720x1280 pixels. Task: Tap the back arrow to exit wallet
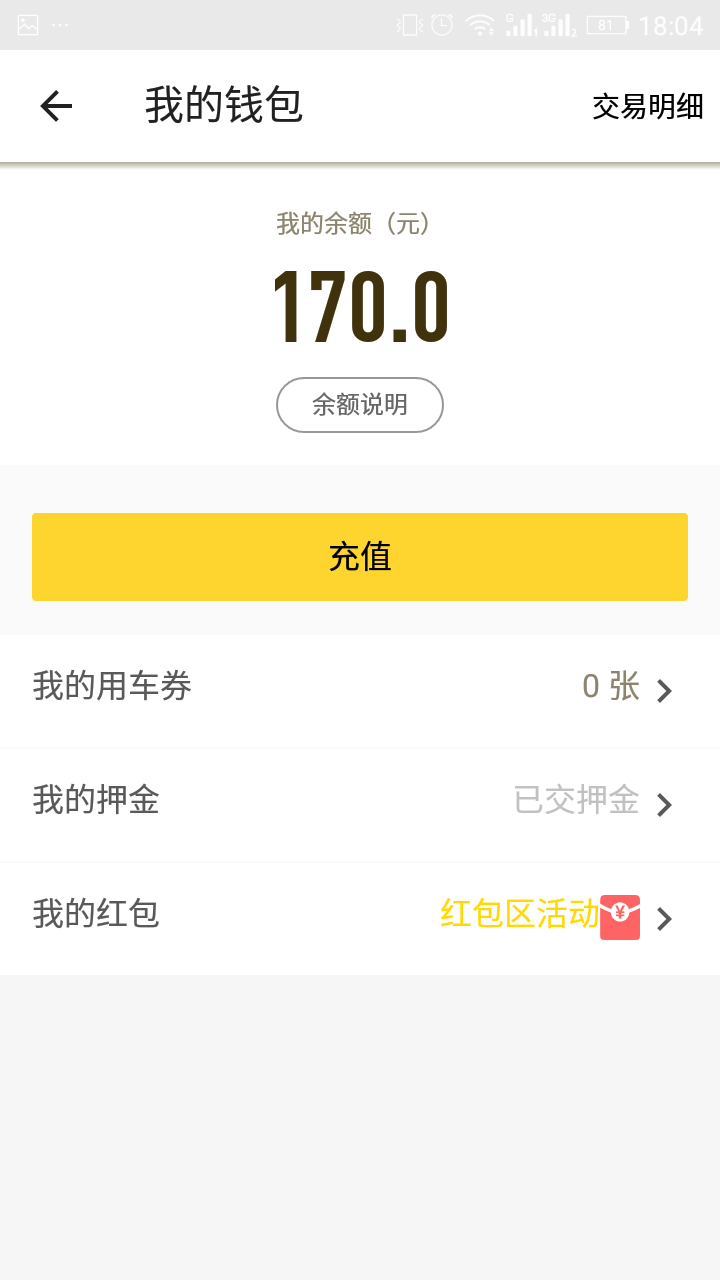(x=56, y=105)
